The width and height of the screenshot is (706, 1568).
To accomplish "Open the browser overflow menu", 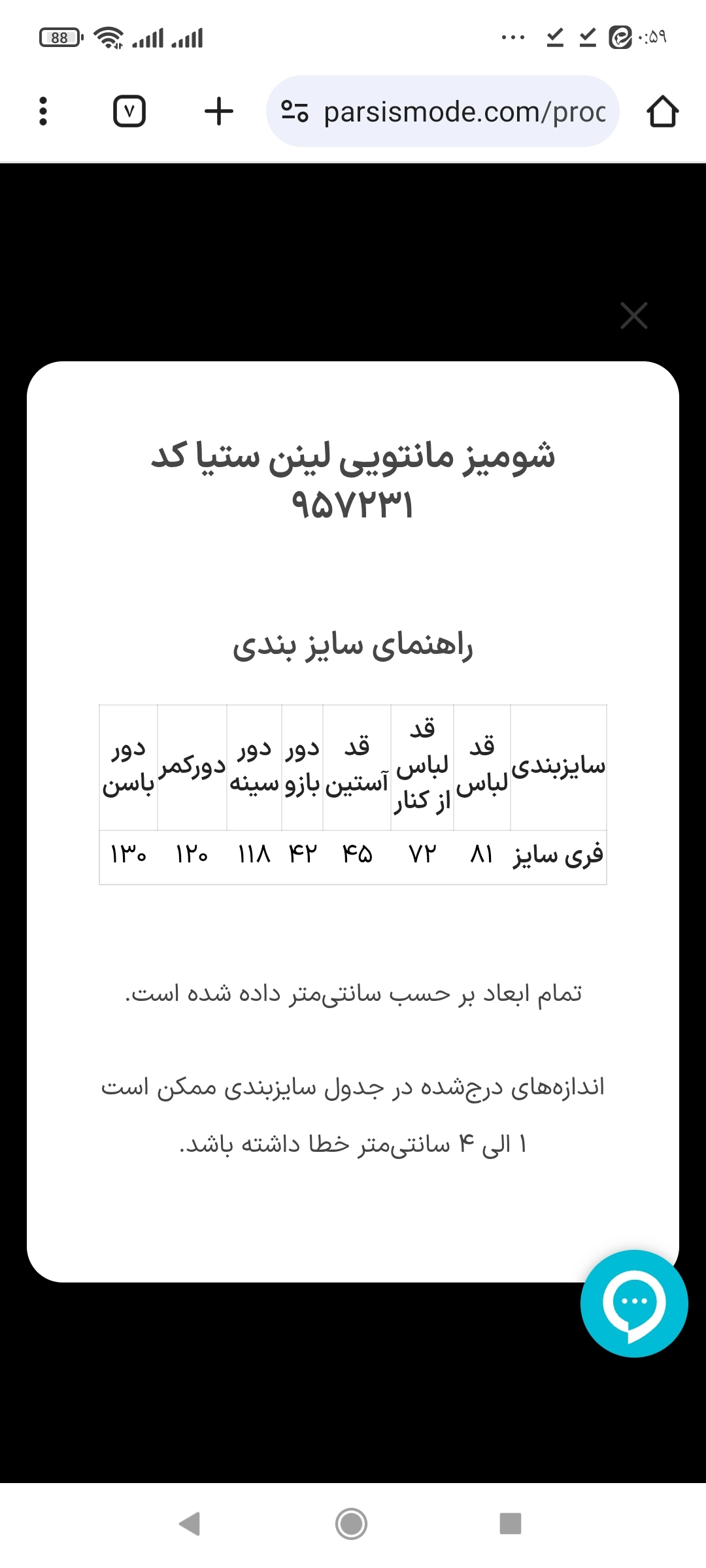I will 43,111.
